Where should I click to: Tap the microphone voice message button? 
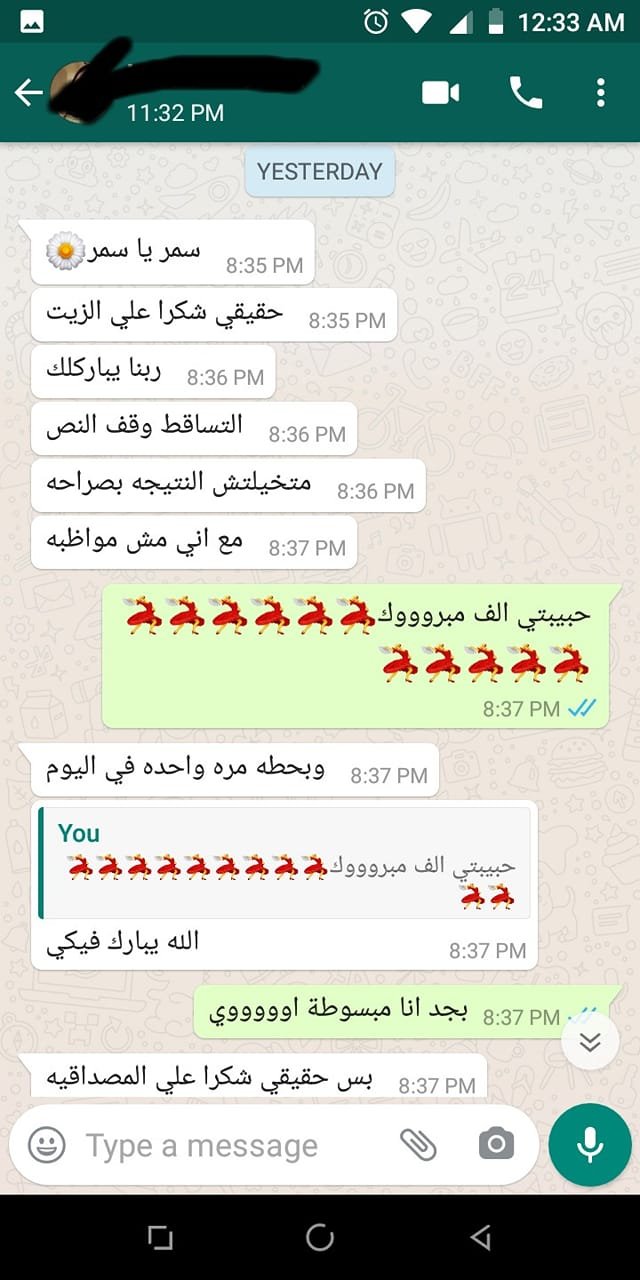590,1145
